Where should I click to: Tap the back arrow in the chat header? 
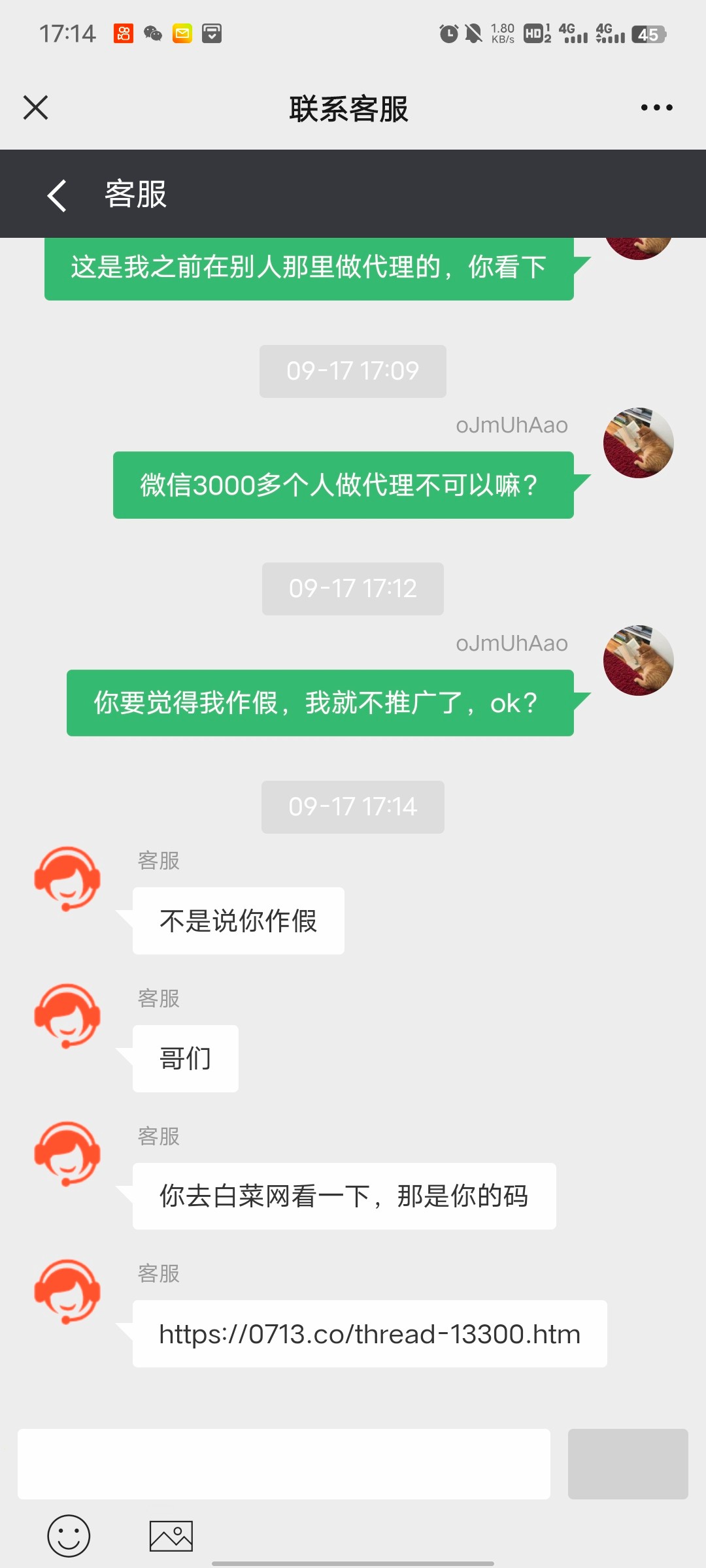pyautogui.click(x=56, y=194)
